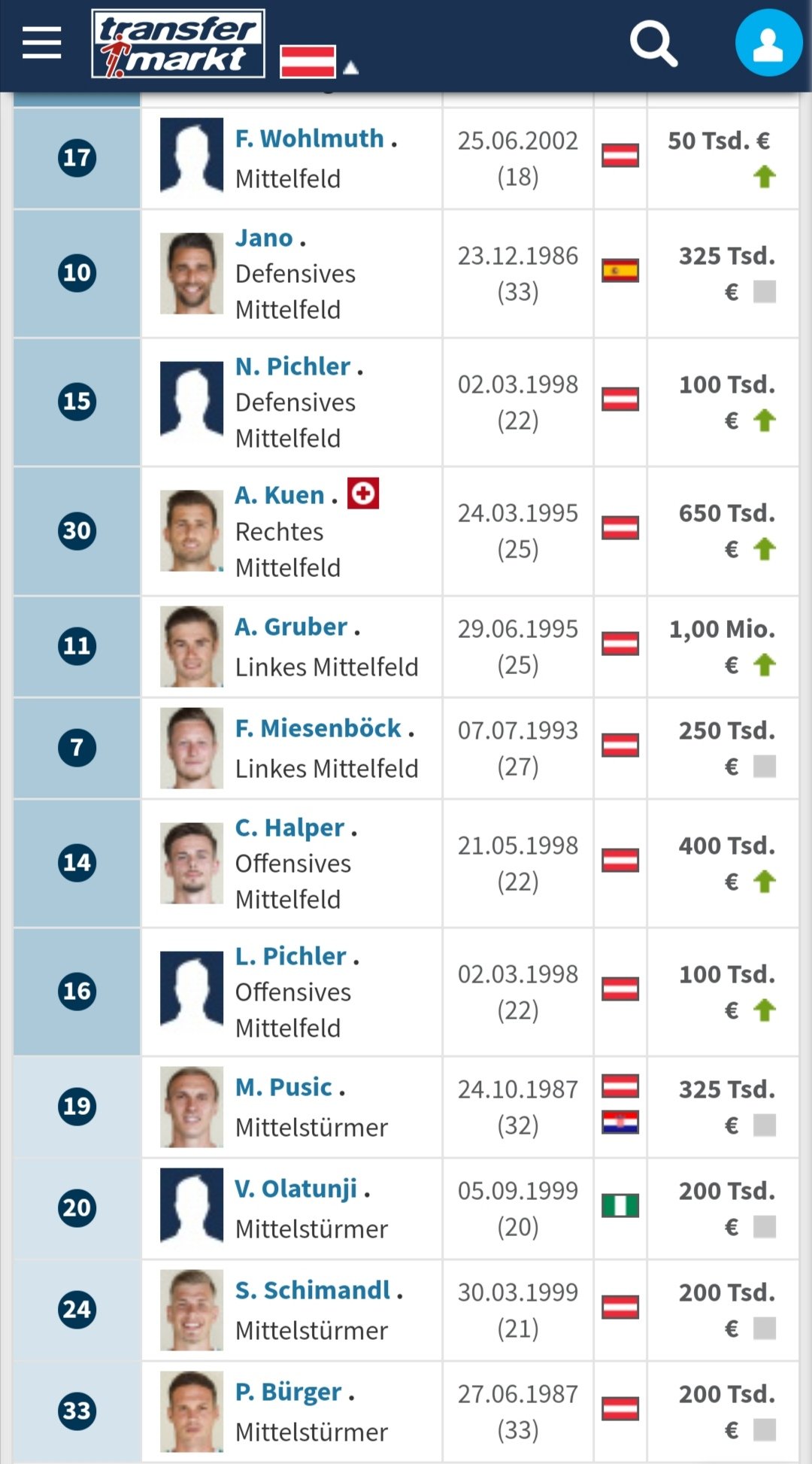View F. Miesenböck's player page
Screen dimensions: 812x1464
tap(318, 728)
